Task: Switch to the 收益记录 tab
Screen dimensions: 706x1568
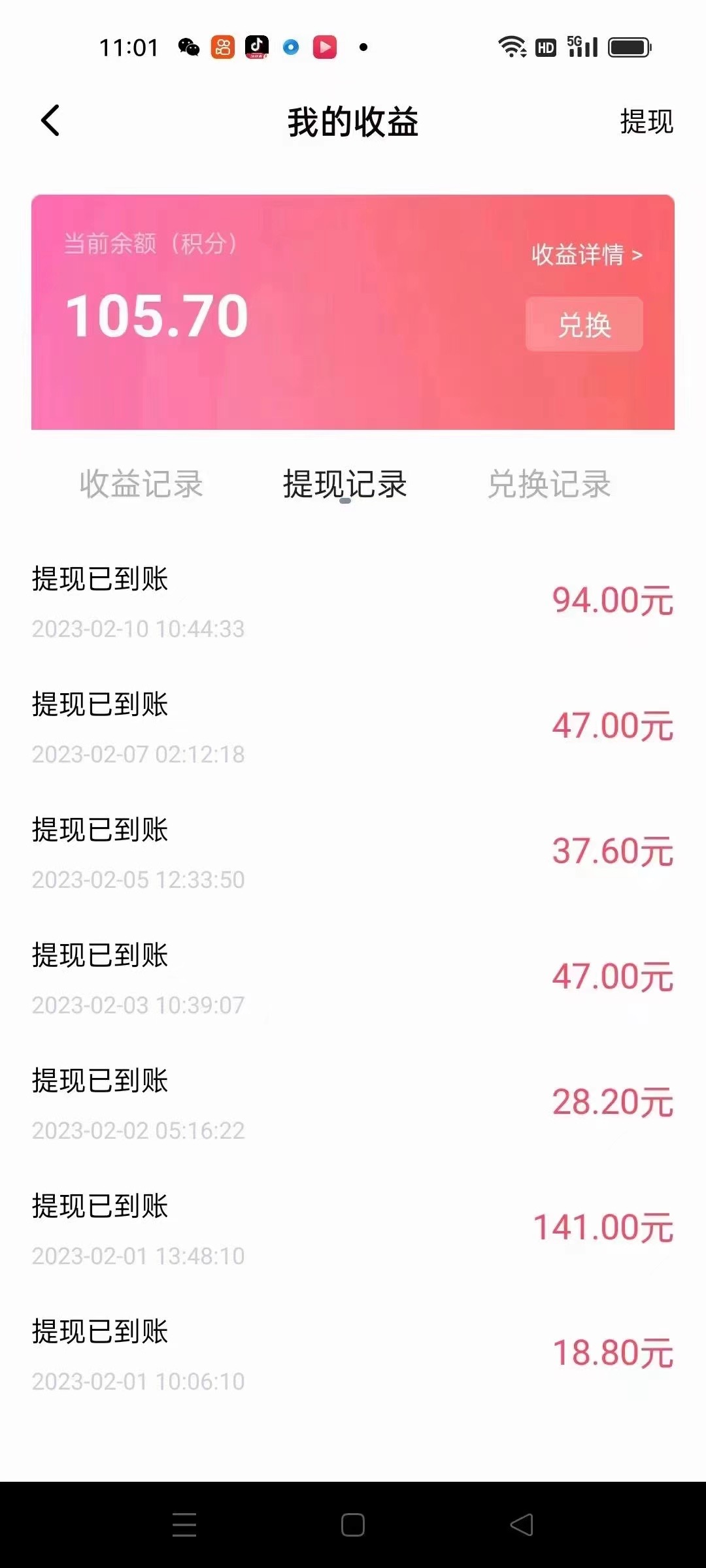Action: click(141, 484)
